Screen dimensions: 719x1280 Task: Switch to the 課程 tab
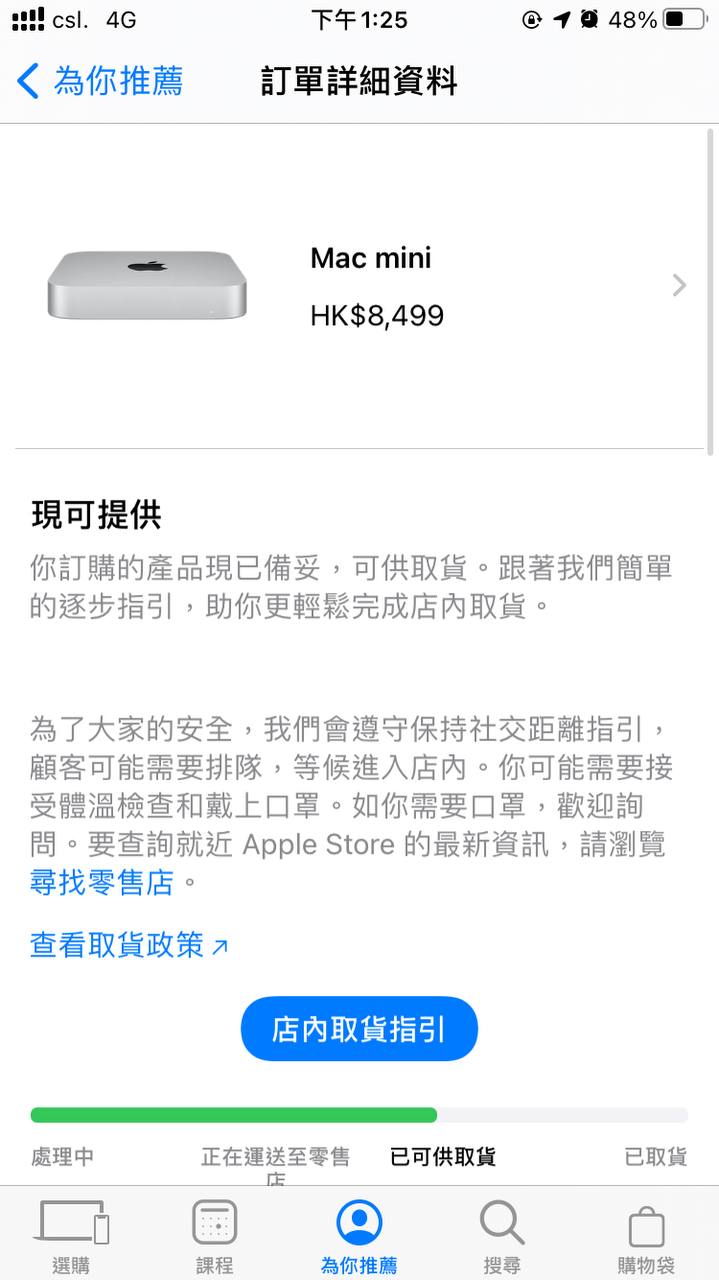(x=214, y=1237)
